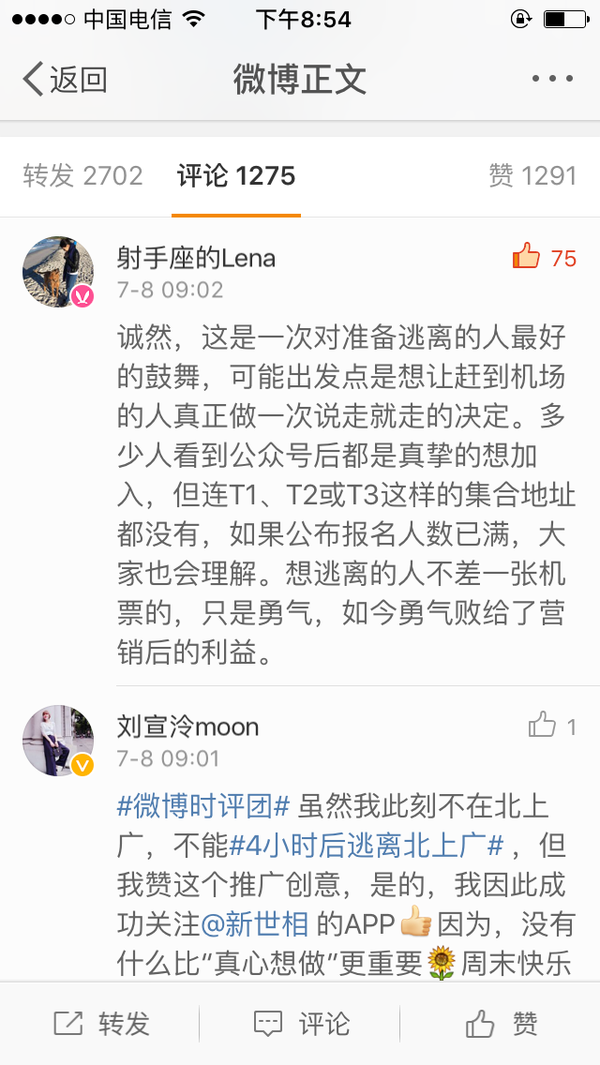Image resolution: width=600 pixels, height=1065 pixels.
Task: Like this weibo via 赞 button
Action: coord(500,1023)
